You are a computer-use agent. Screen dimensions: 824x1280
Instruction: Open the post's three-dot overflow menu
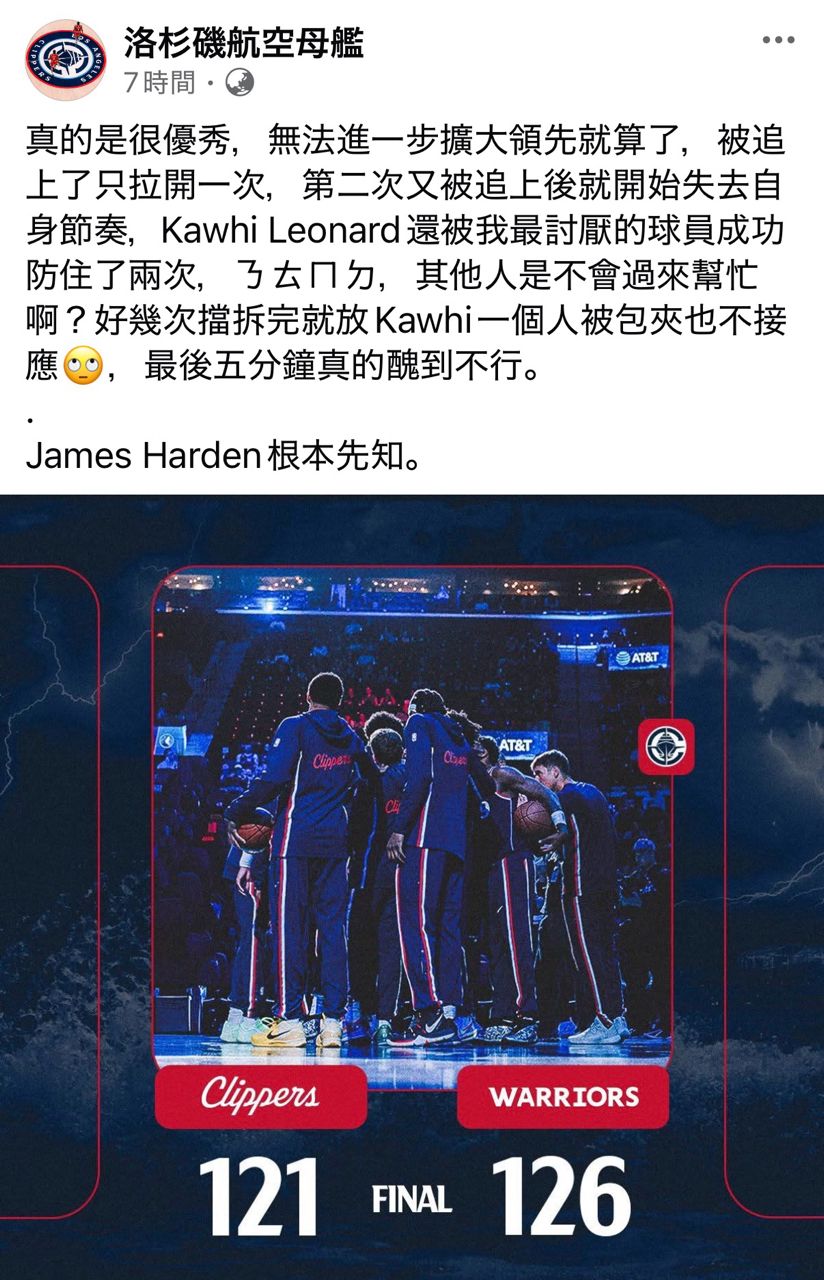[x=778, y=41]
